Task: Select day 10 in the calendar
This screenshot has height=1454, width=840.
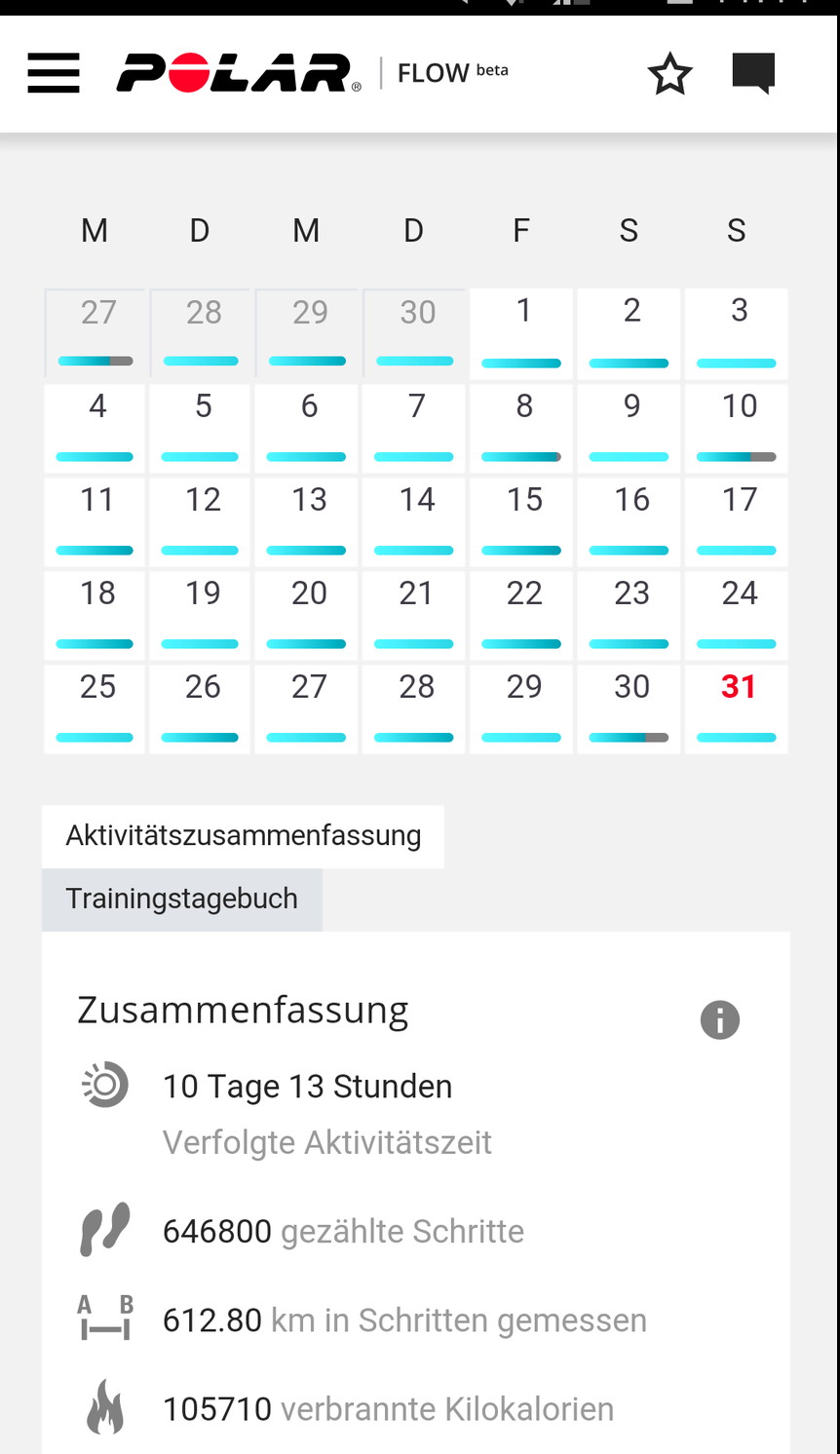Action: (737, 428)
